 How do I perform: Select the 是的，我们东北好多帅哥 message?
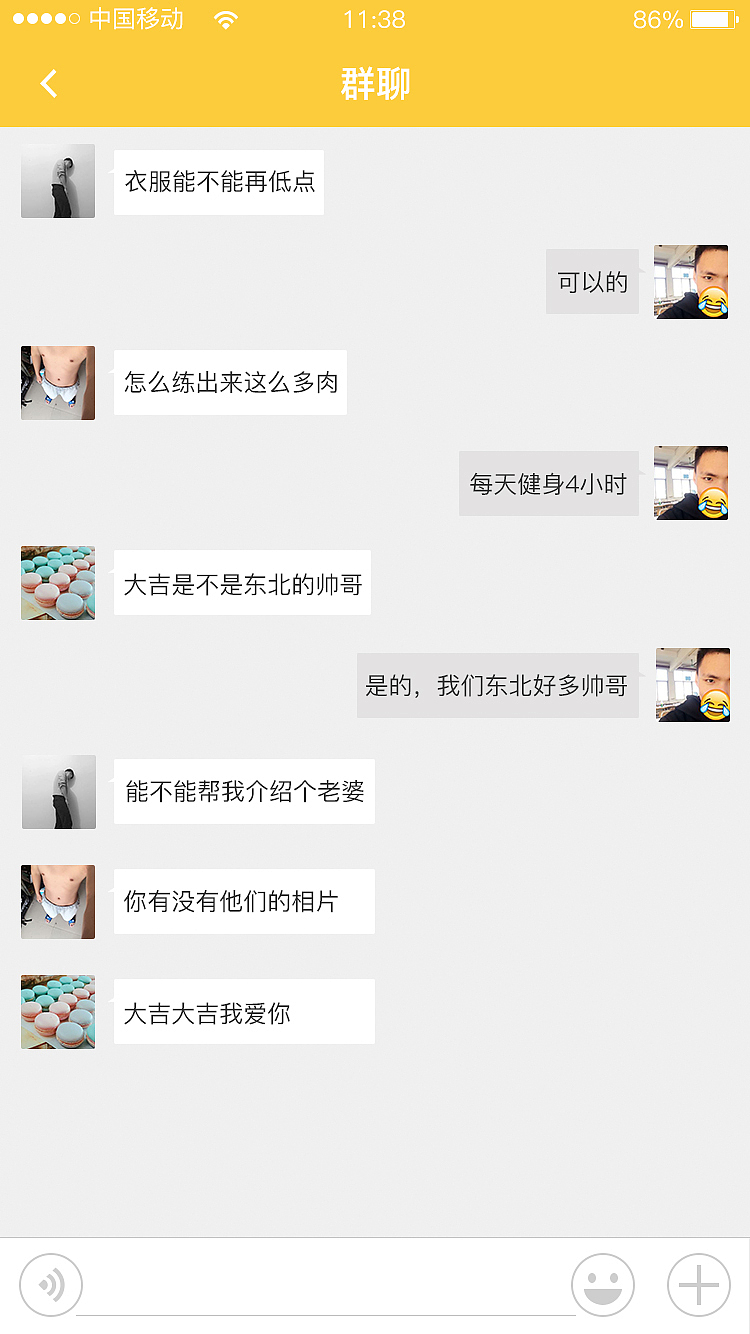point(497,685)
